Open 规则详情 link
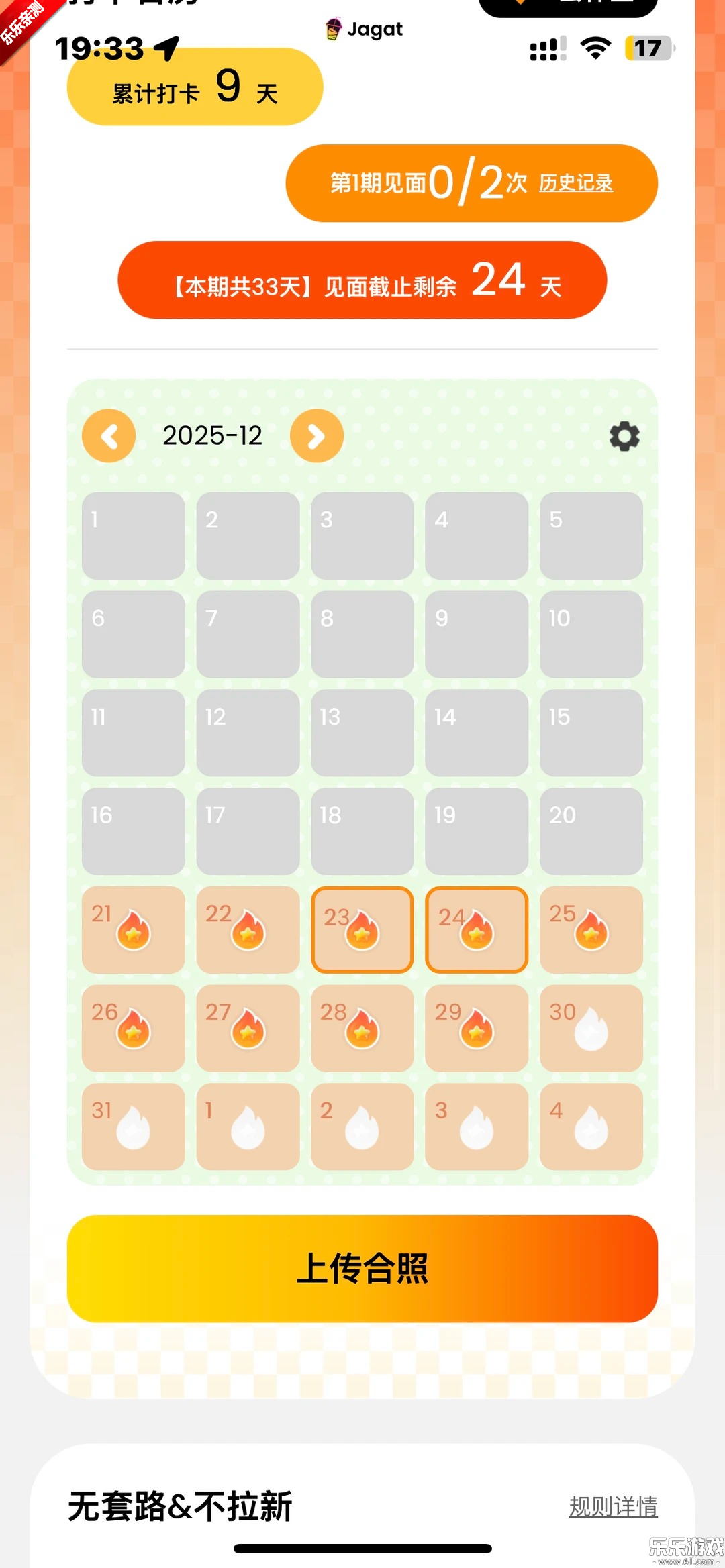The image size is (725, 1568). click(613, 1506)
